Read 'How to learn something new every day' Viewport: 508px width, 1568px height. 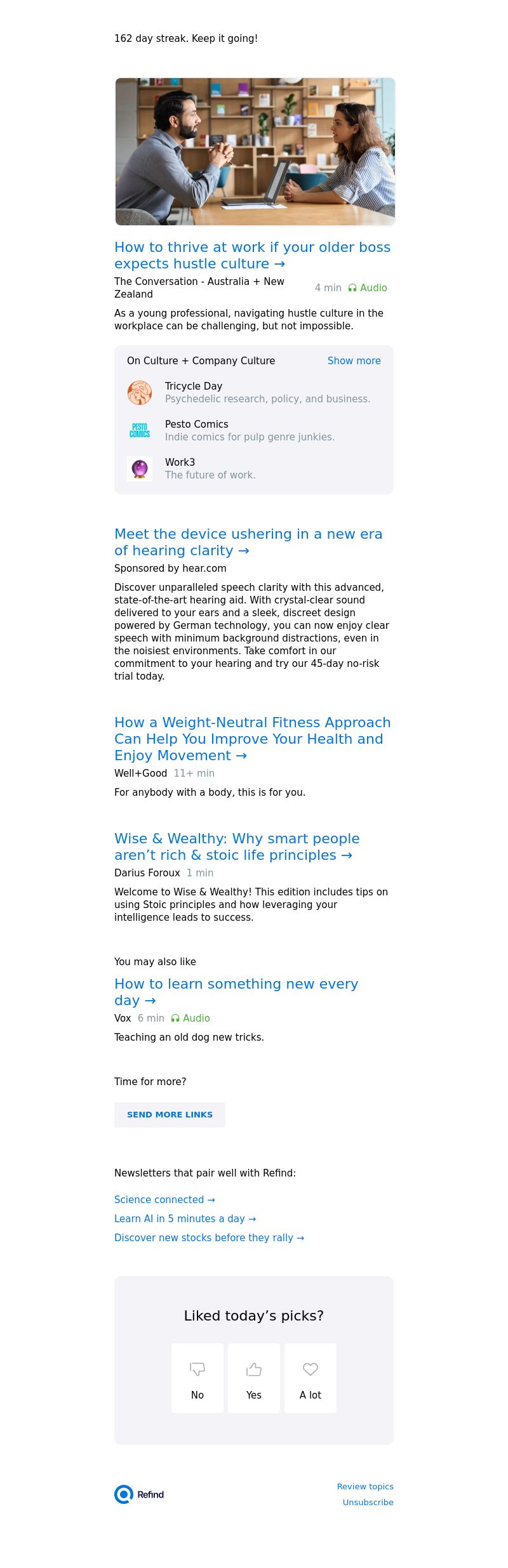pyautogui.click(x=236, y=992)
